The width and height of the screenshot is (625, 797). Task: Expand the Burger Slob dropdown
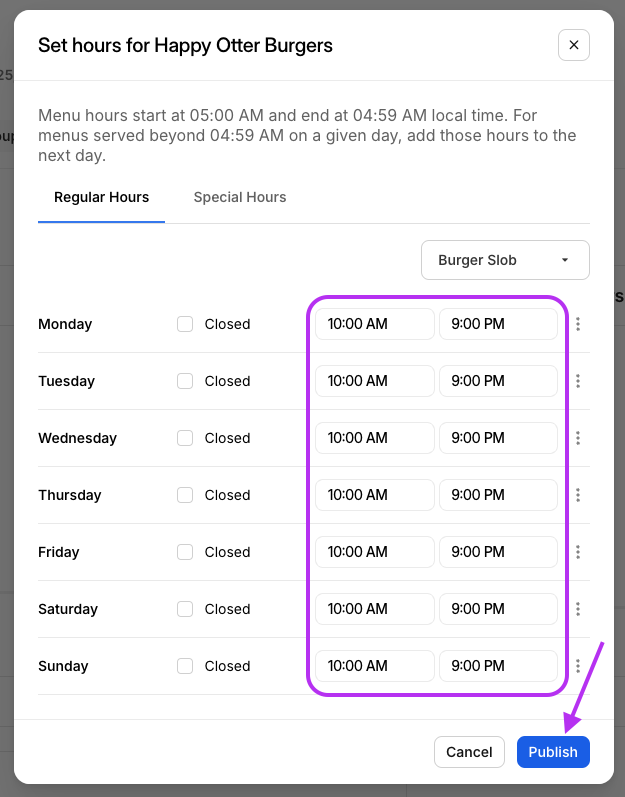pyautogui.click(x=505, y=260)
